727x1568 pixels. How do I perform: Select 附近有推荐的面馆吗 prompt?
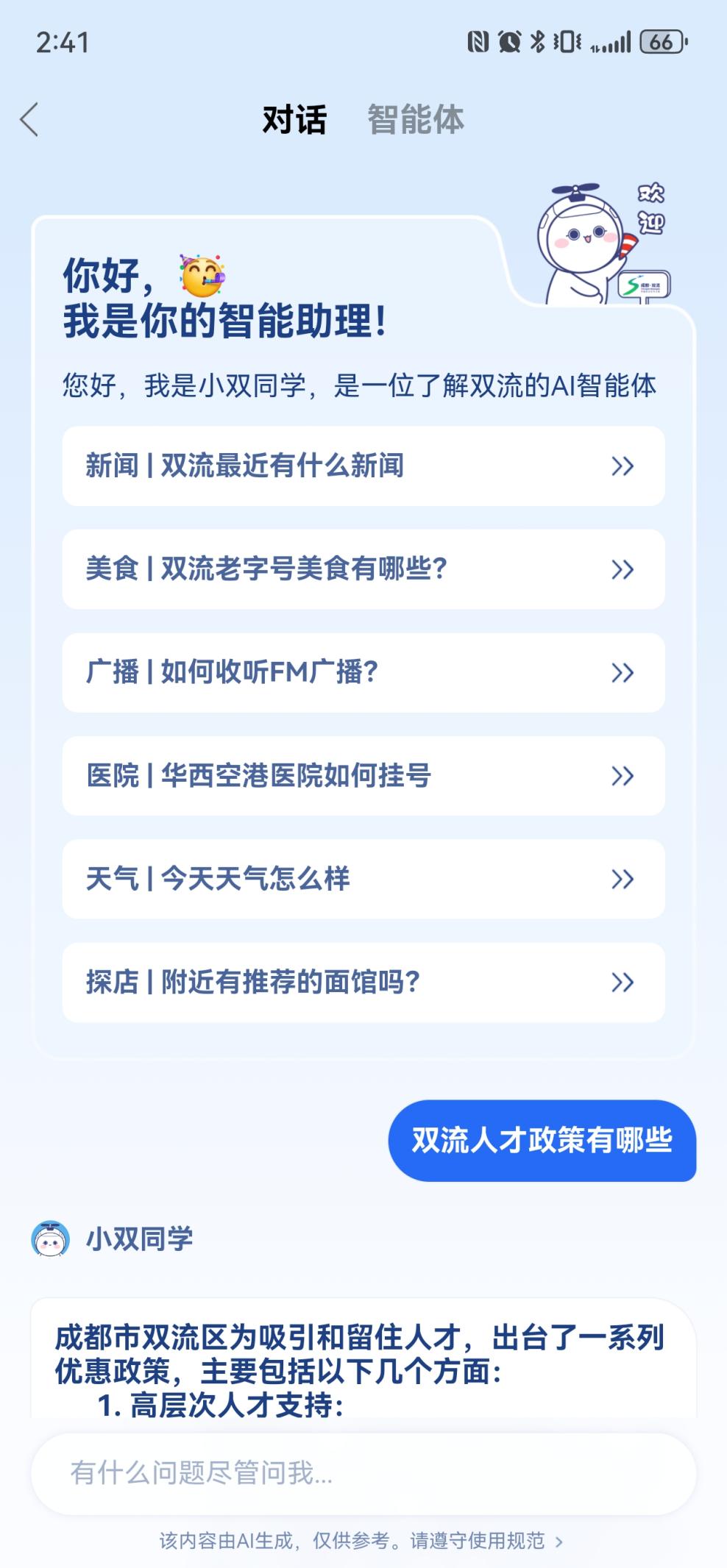tap(363, 983)
